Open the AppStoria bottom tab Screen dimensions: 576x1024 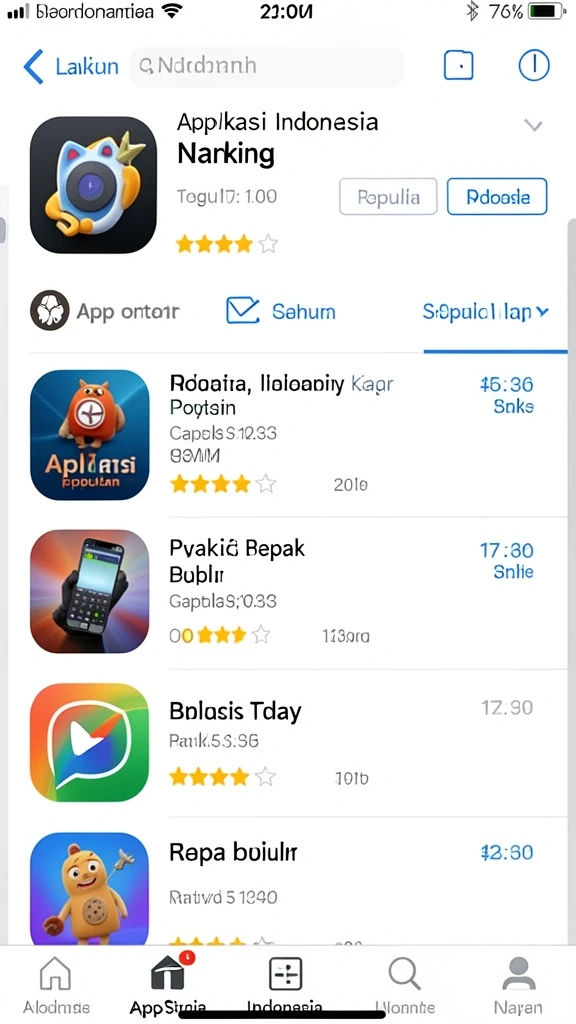[x=168, y=984]
